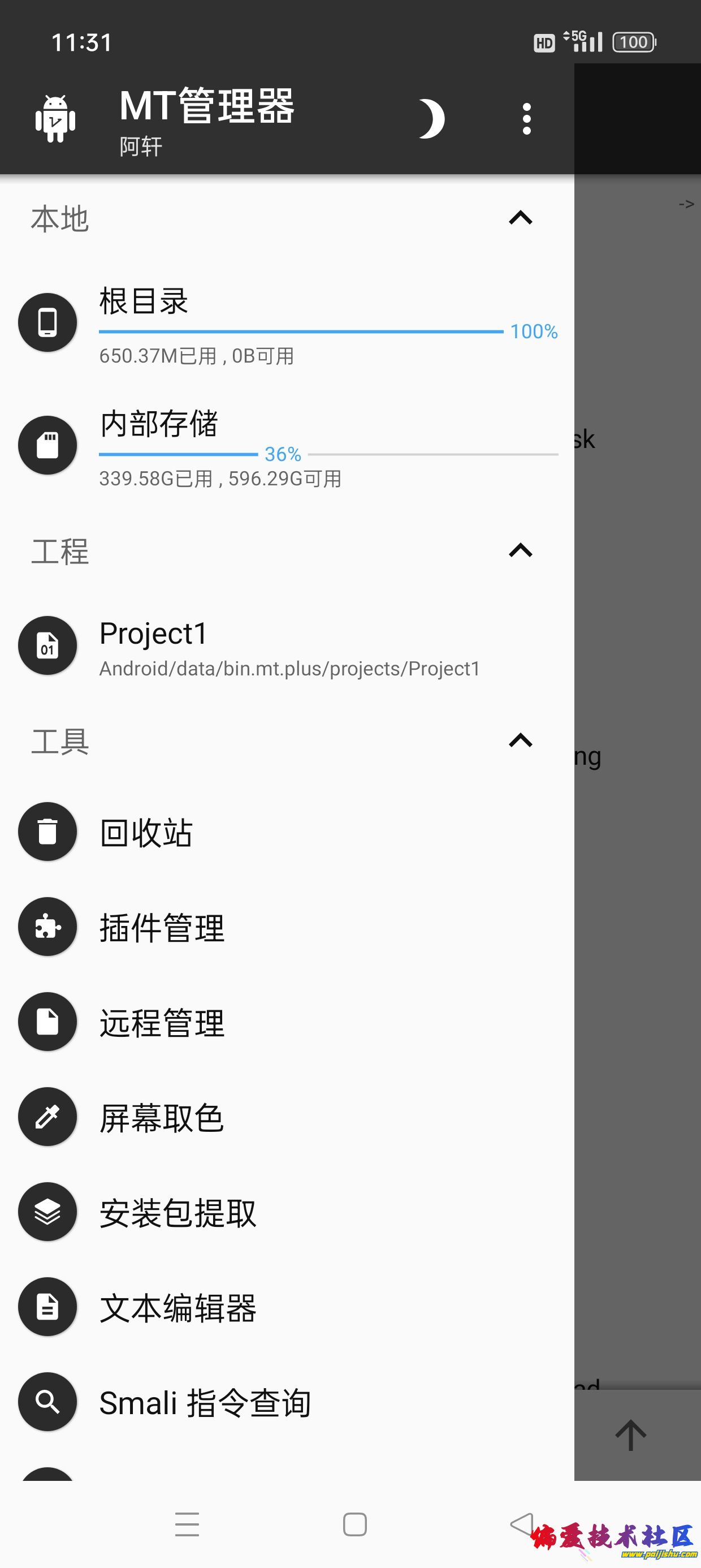Collapse the 工程 section
The height and width of the screenshot is (1568, 701).
coord(520,550)
